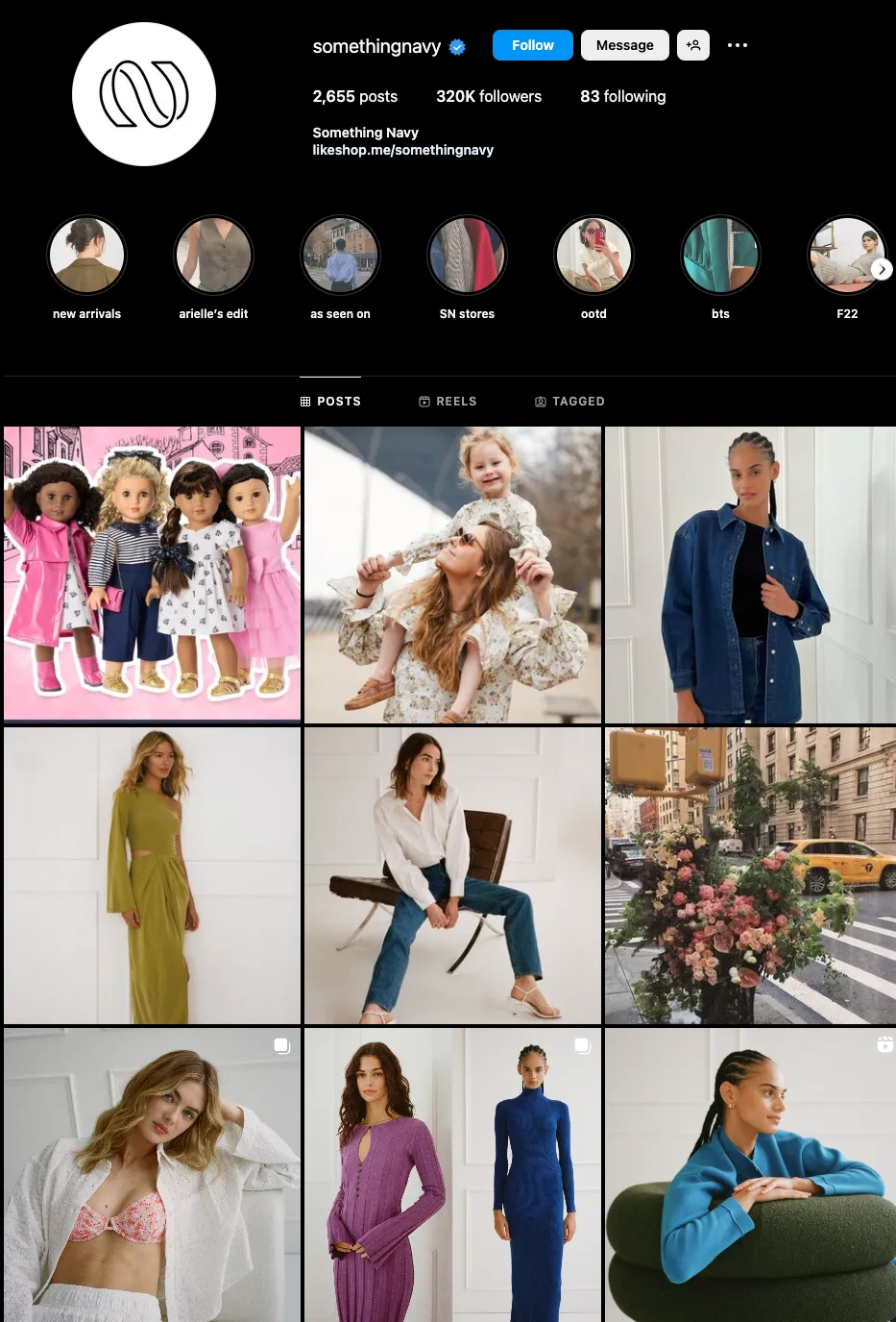This screenshot has width=896, height=1322.
Task: Switch to the Reels tab
Action: pos(448,402)
